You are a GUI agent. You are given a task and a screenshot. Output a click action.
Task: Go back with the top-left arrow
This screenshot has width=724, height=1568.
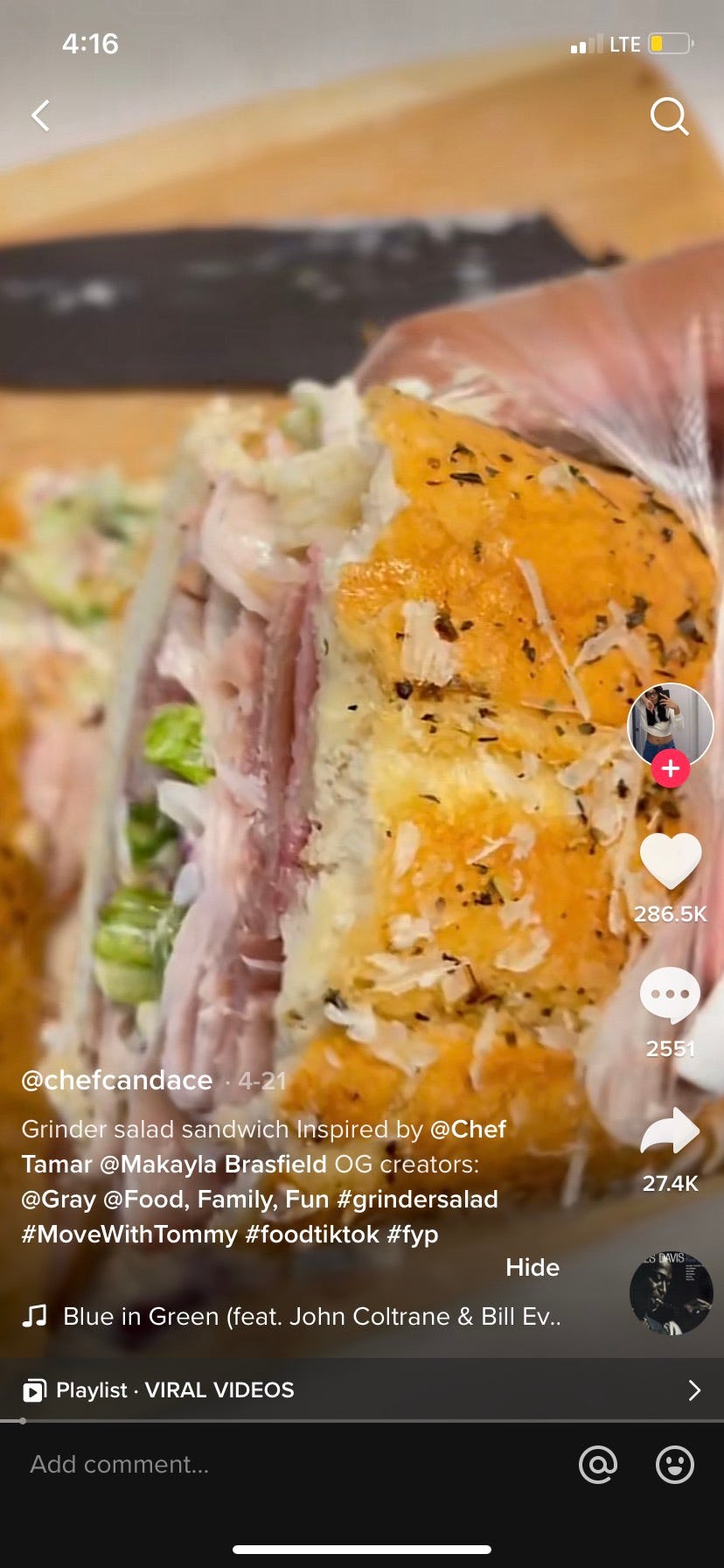pyautogui.click(x=40, y=115)
